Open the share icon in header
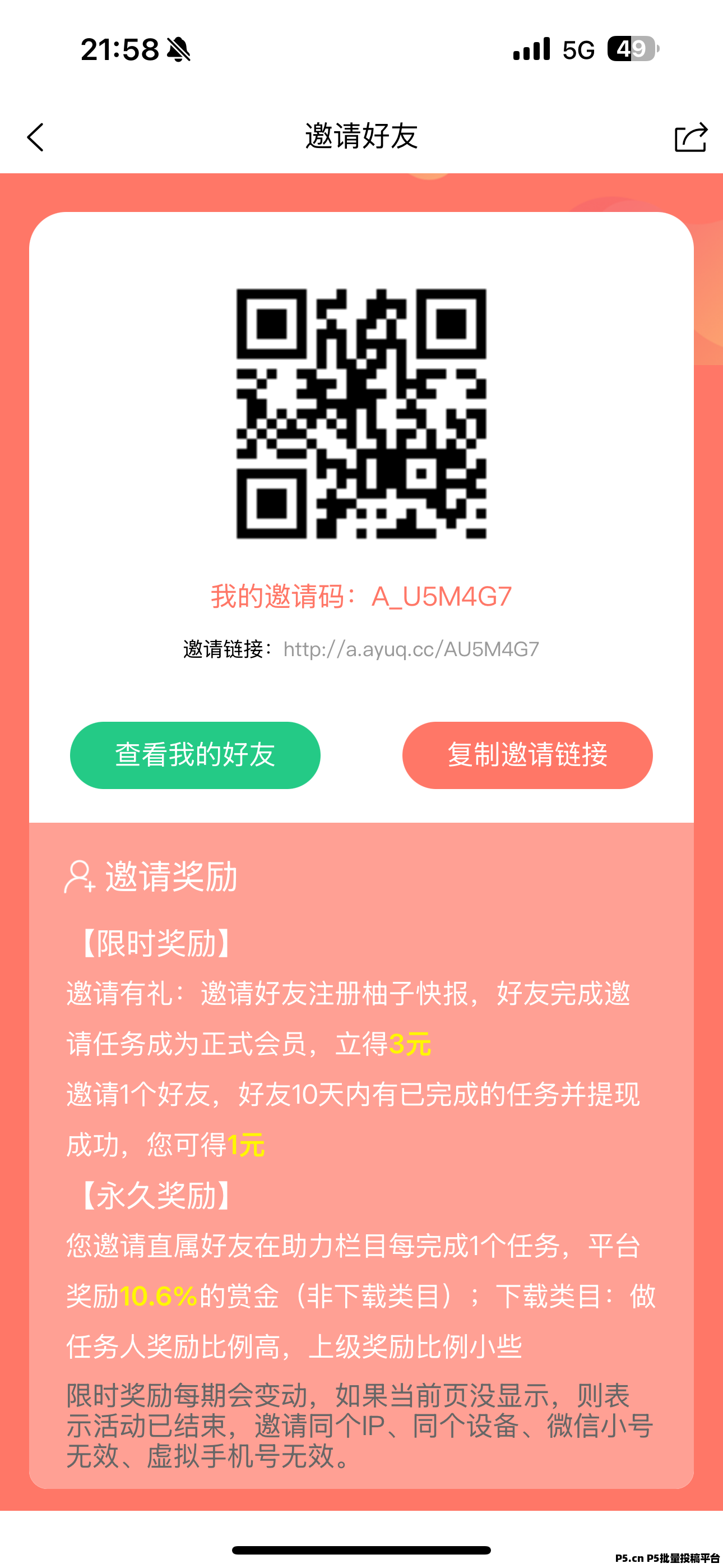 tap(690, 137)
